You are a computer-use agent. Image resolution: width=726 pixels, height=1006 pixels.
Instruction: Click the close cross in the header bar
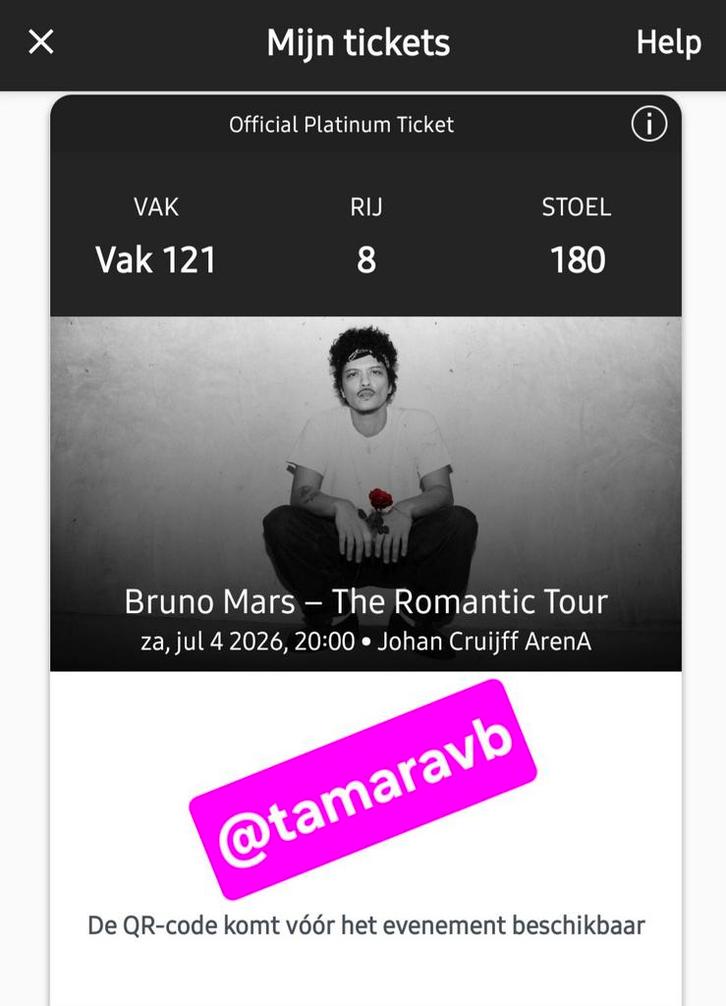pyautogui.click(x=41, y=42)
